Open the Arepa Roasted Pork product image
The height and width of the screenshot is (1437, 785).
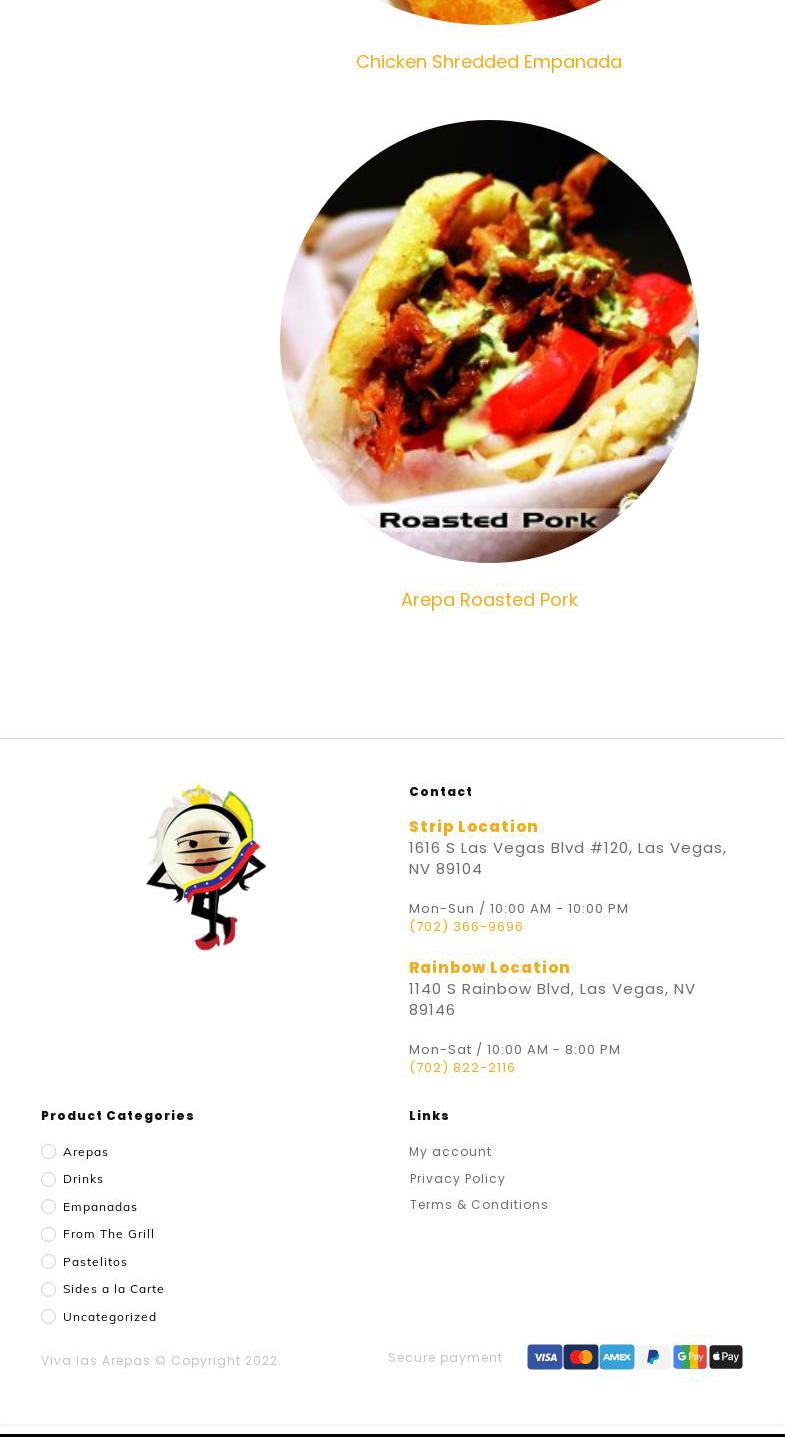[489, 341]
